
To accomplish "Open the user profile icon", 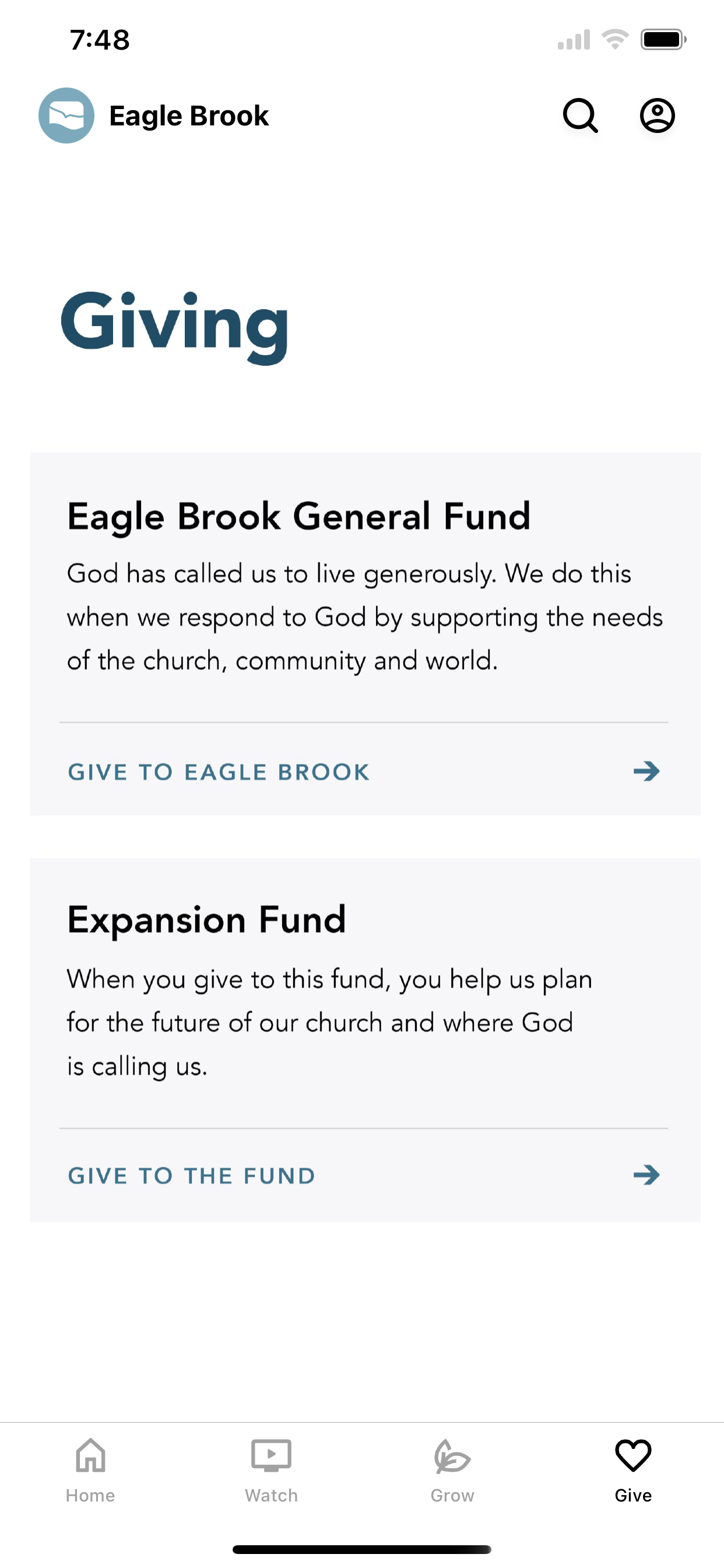I will (657, 116).
